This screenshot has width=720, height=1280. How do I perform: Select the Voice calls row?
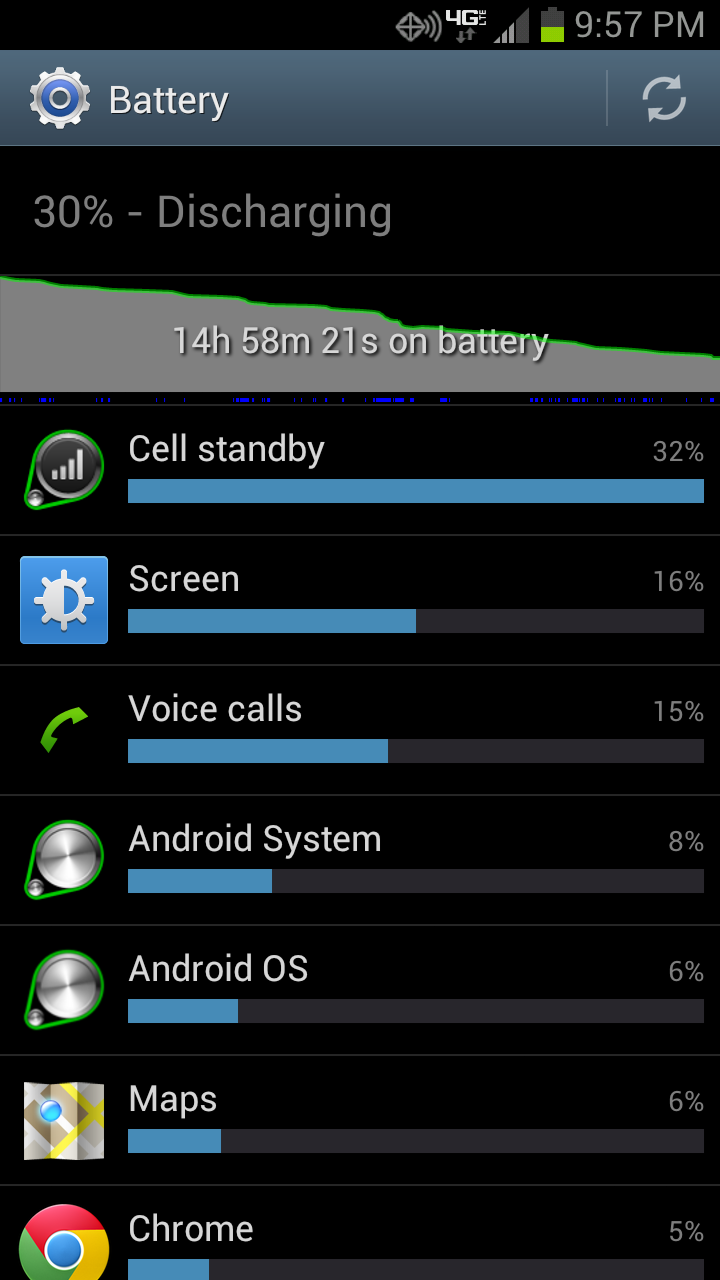(360, 730)
